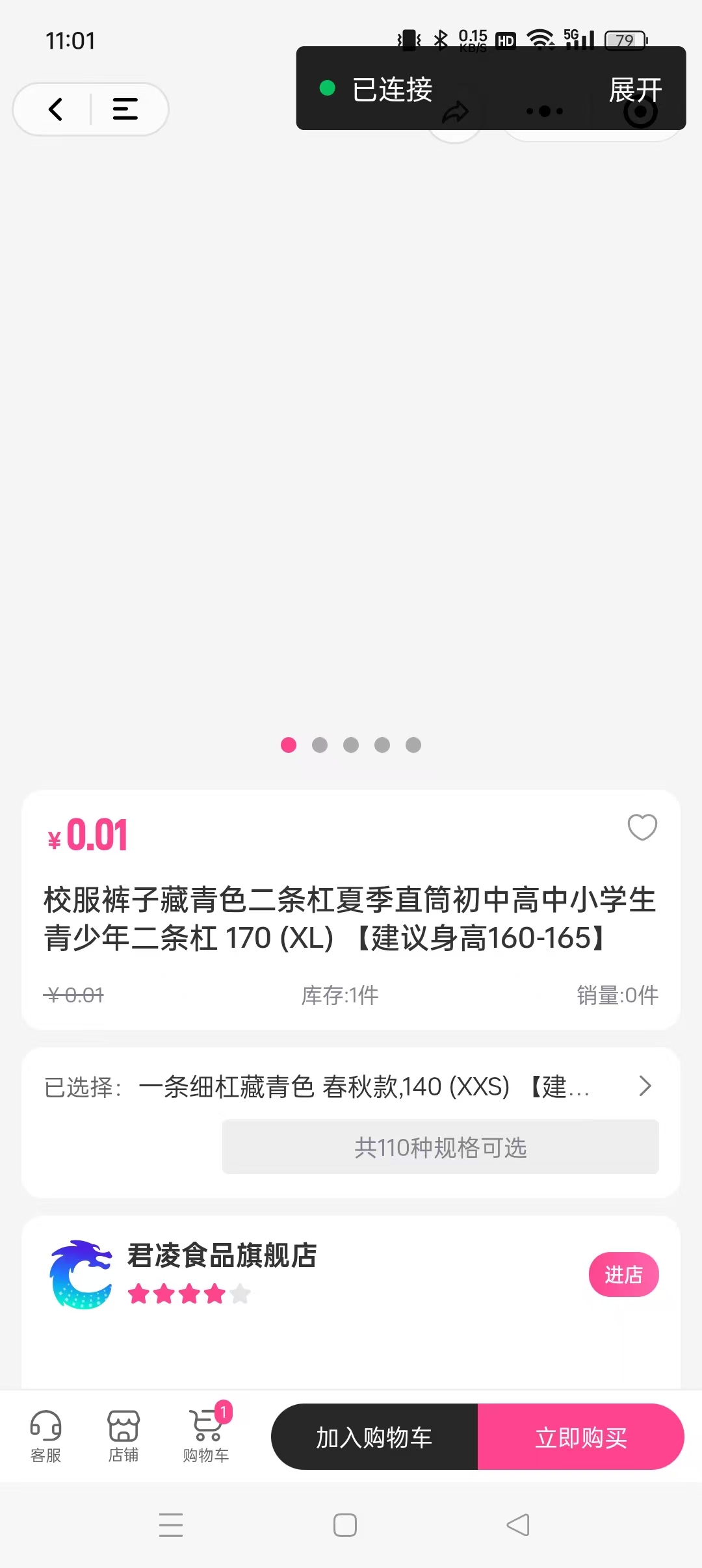Tap the system home button

point(345,1525)
